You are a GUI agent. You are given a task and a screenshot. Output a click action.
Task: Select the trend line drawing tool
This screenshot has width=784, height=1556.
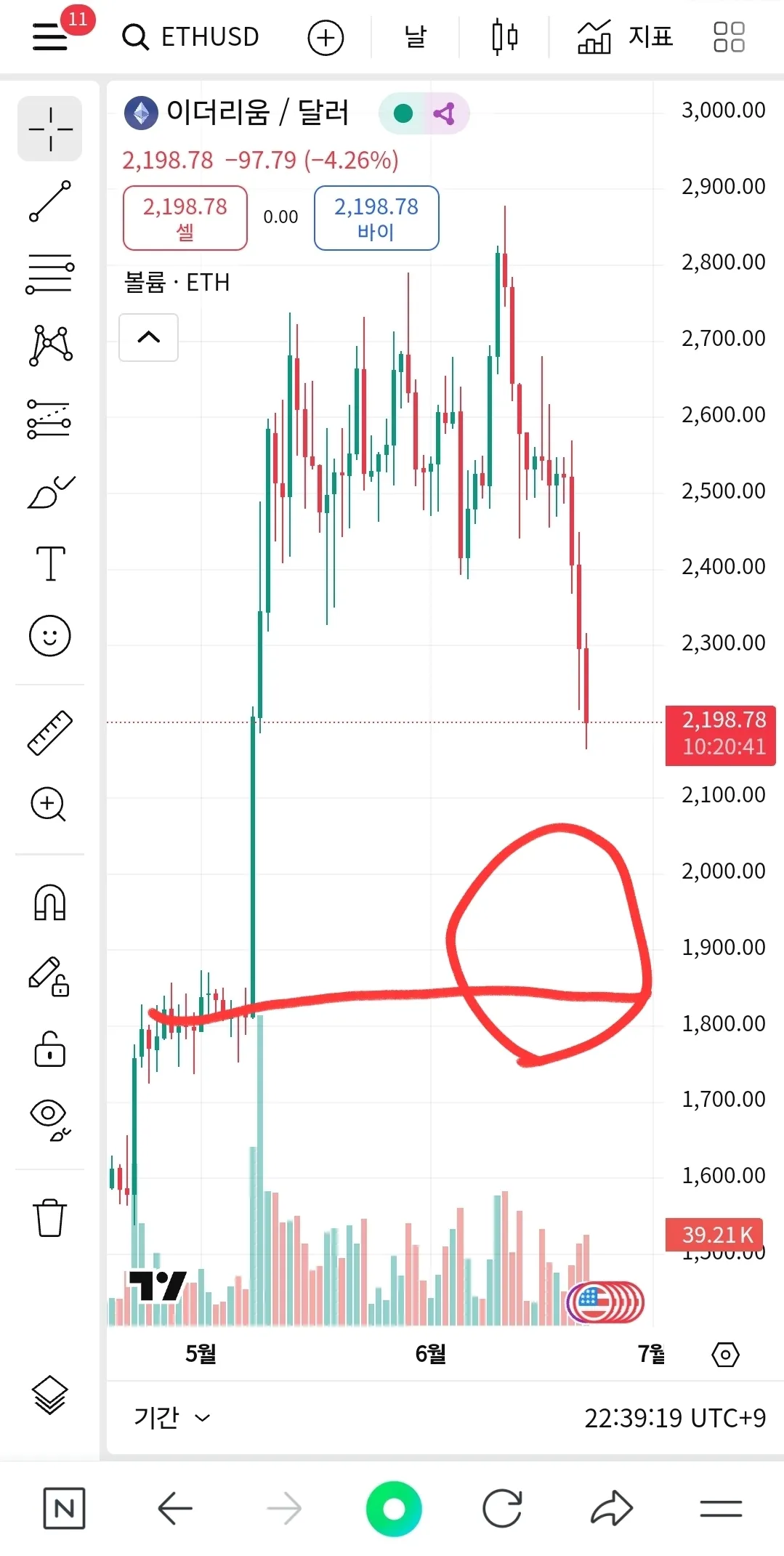coord(49,201)
